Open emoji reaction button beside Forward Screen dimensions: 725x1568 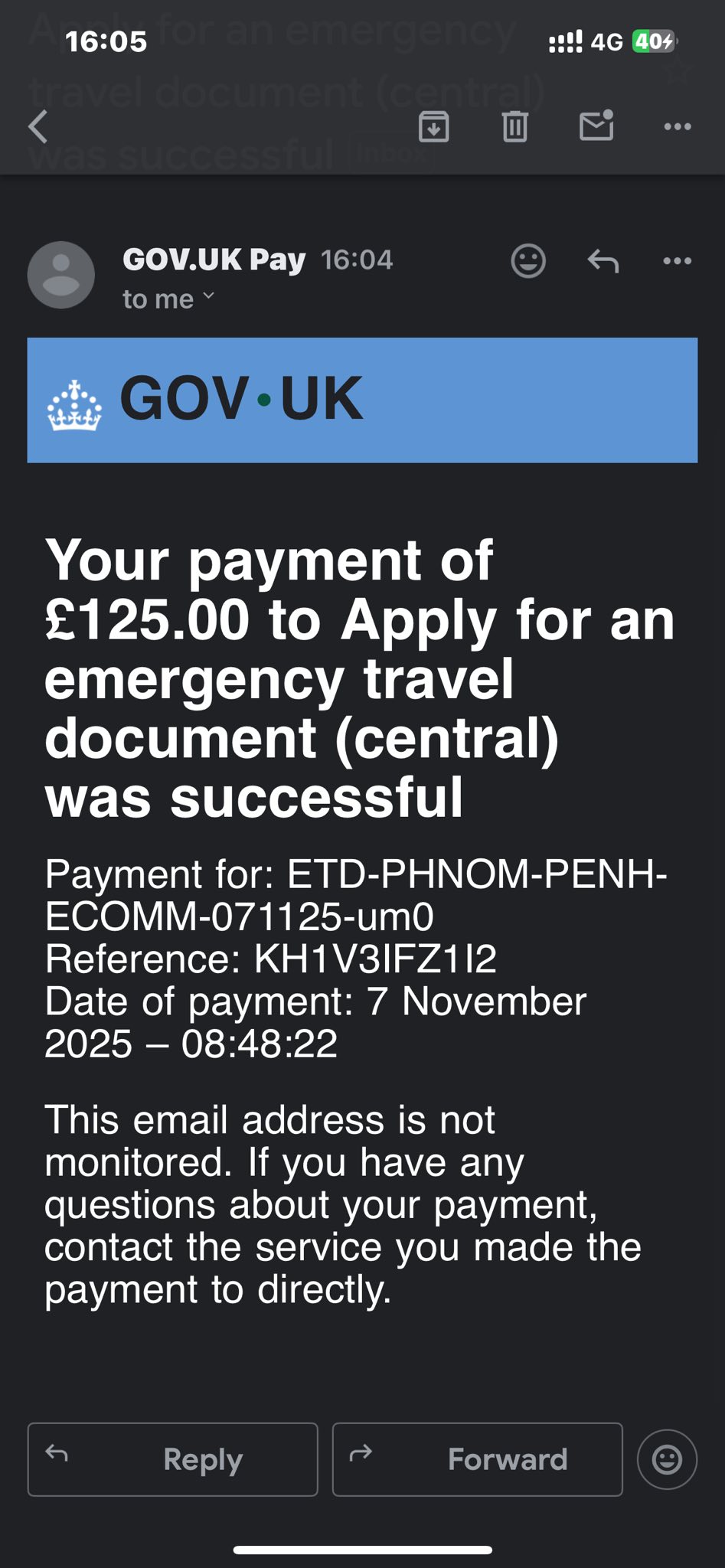(667, 1459)
